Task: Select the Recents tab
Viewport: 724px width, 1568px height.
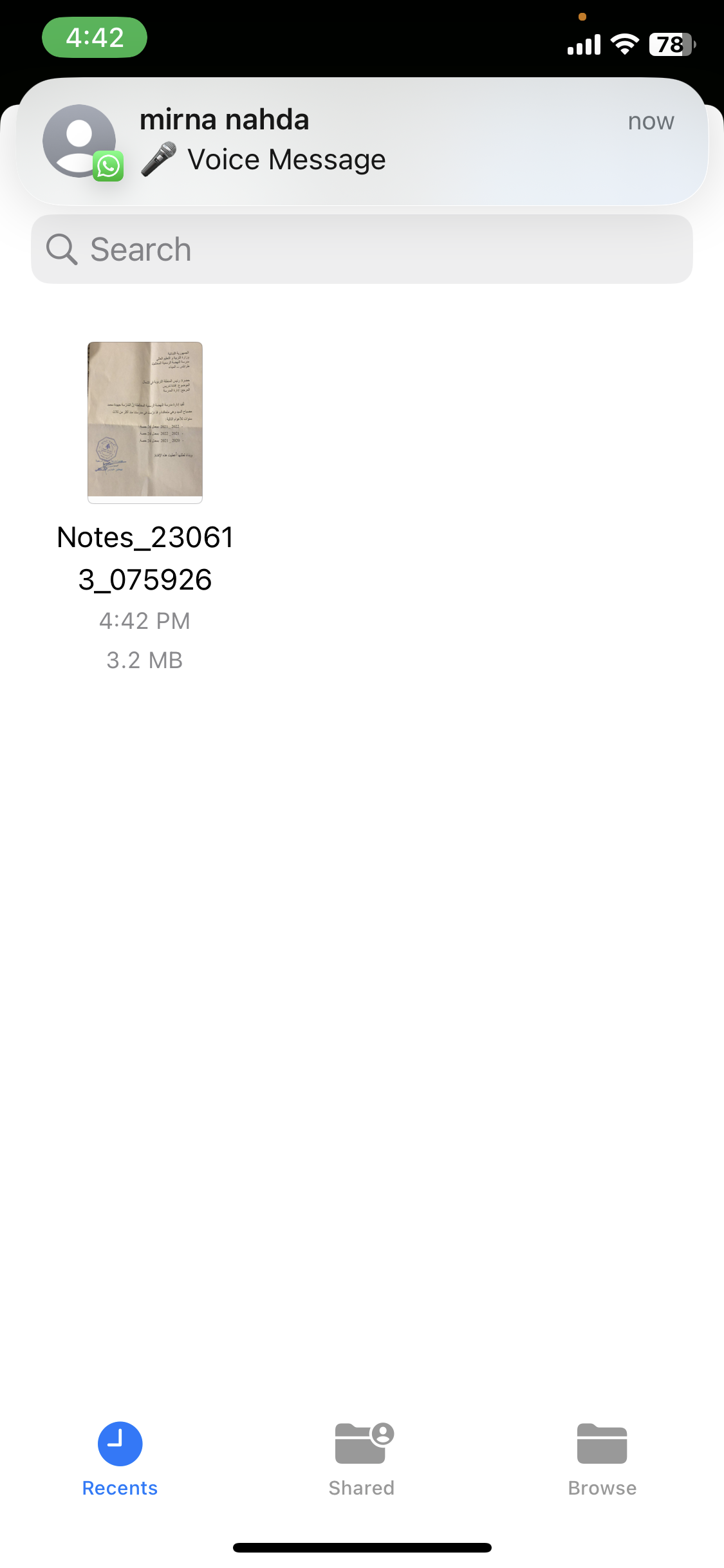Action: pos(120,1459)
